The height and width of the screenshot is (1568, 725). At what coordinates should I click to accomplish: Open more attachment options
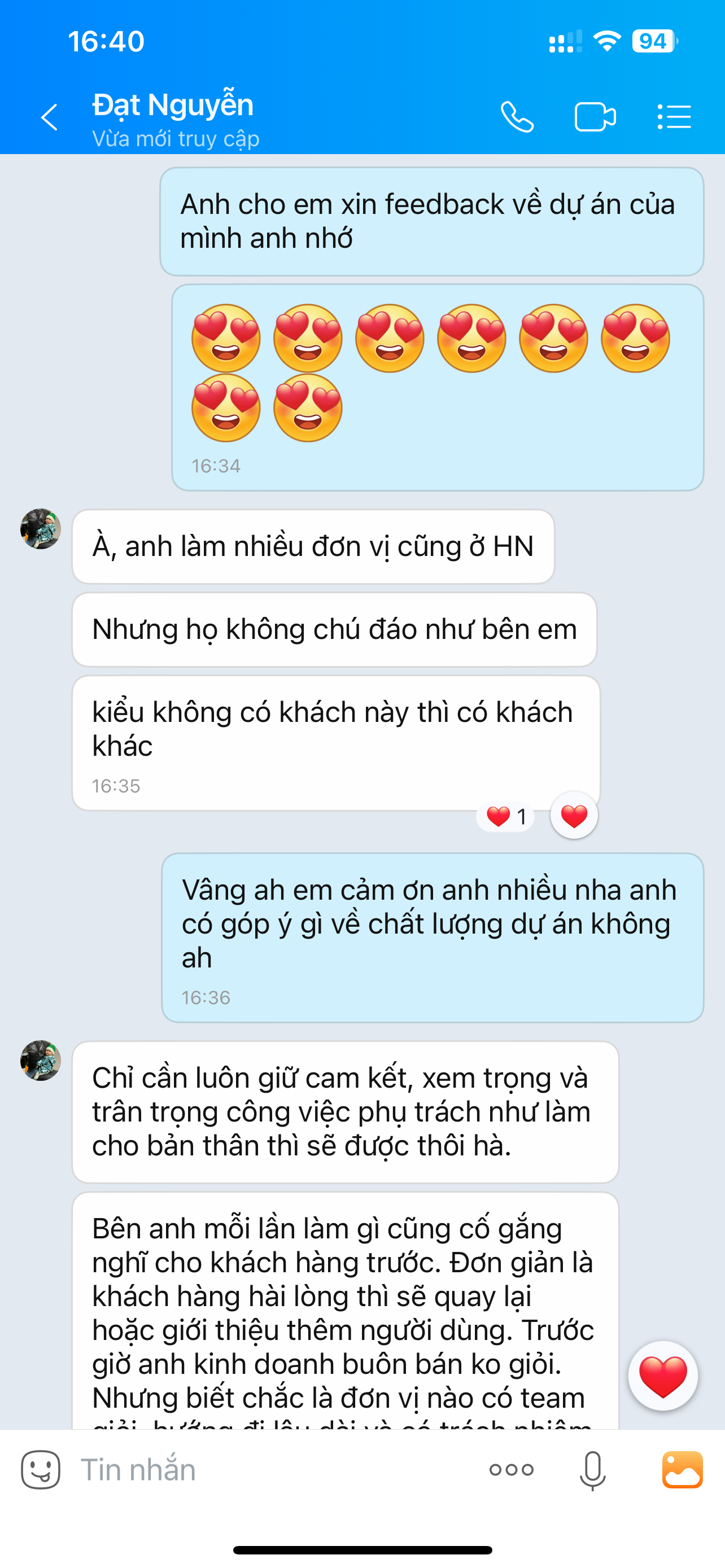point(512,1469)
